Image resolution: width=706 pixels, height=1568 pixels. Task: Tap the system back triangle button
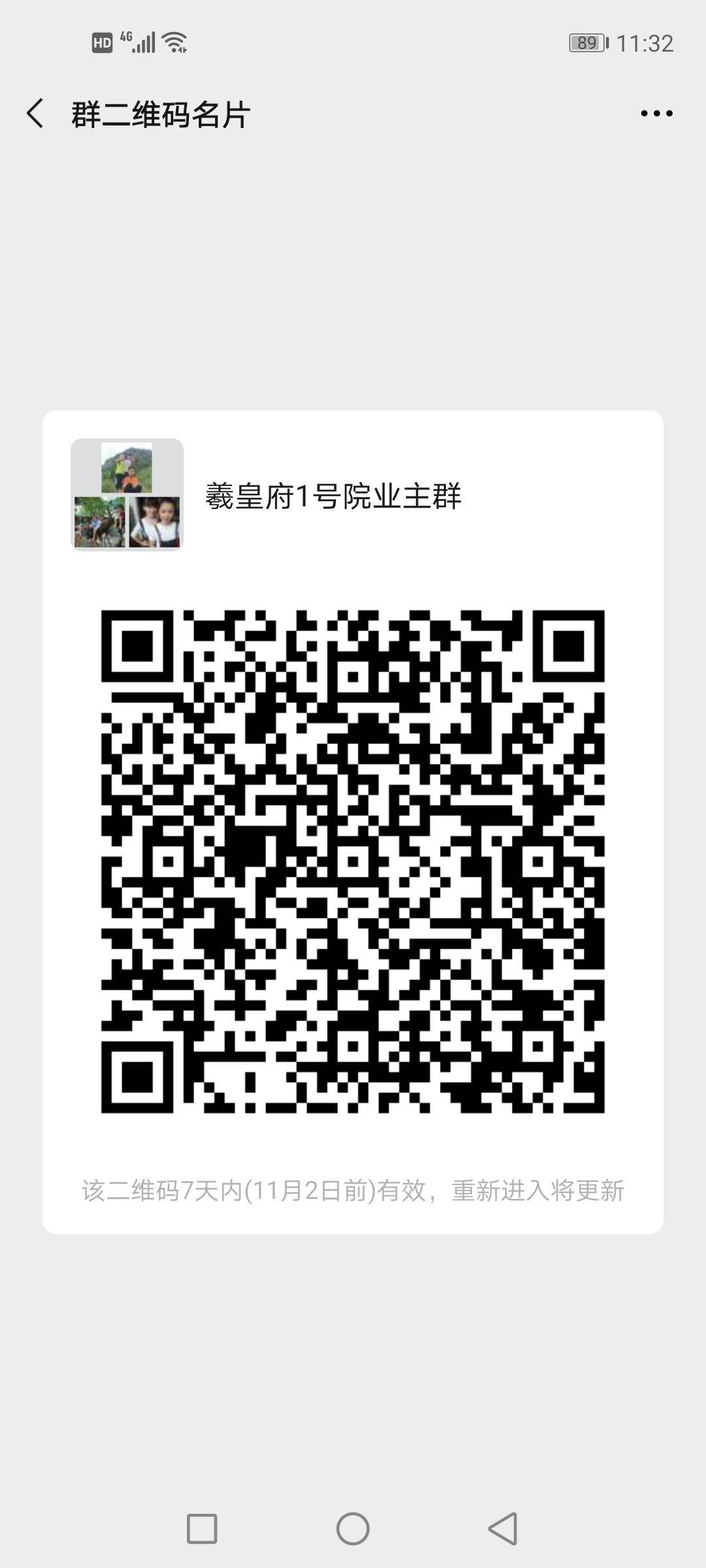[x=503, y=1529]
